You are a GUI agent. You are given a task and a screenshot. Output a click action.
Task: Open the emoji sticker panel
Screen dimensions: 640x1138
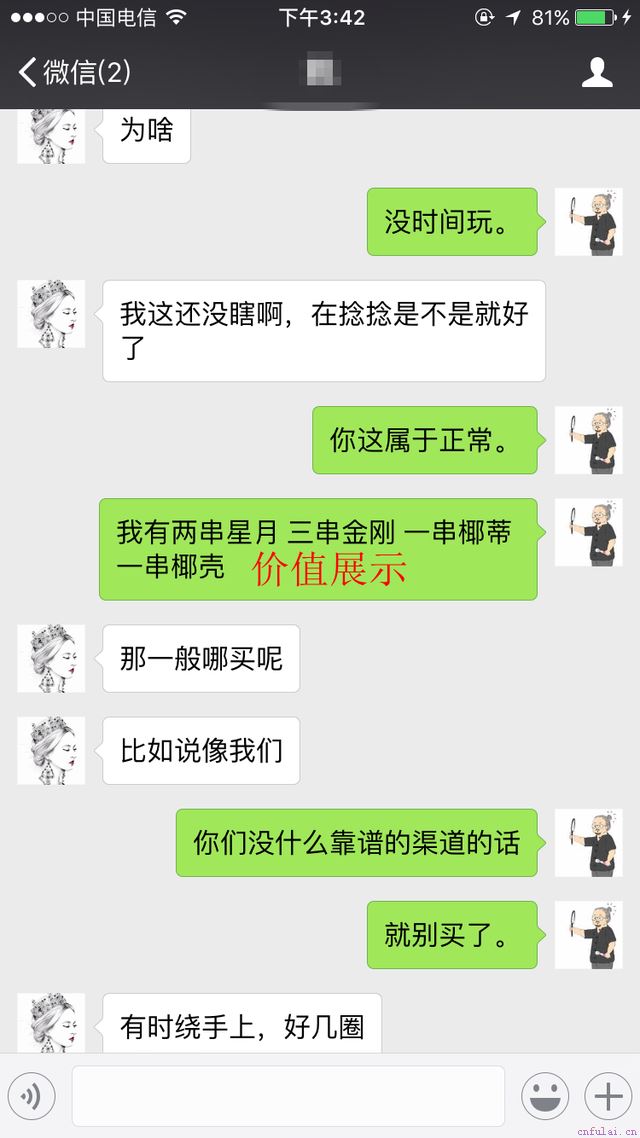pyautogui.click(x=545, y=1097)
